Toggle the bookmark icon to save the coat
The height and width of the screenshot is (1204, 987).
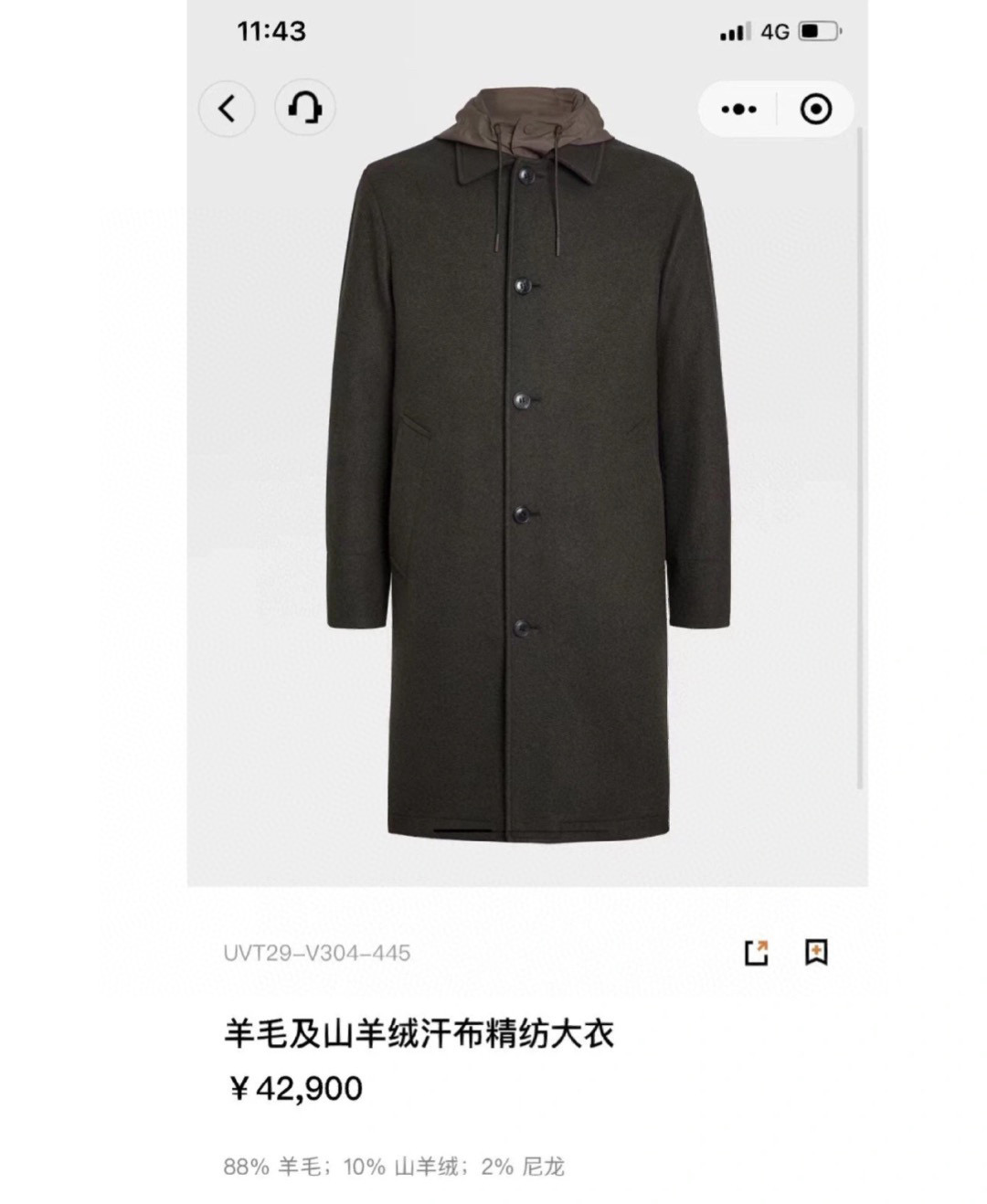[816, 953]
